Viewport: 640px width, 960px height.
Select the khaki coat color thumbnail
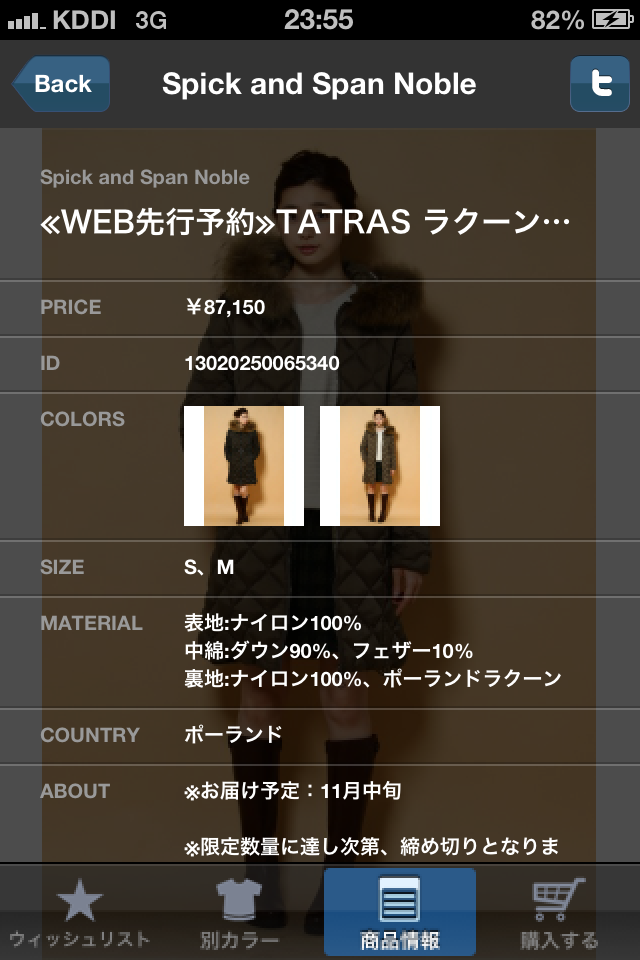click(x=379, y=466)
